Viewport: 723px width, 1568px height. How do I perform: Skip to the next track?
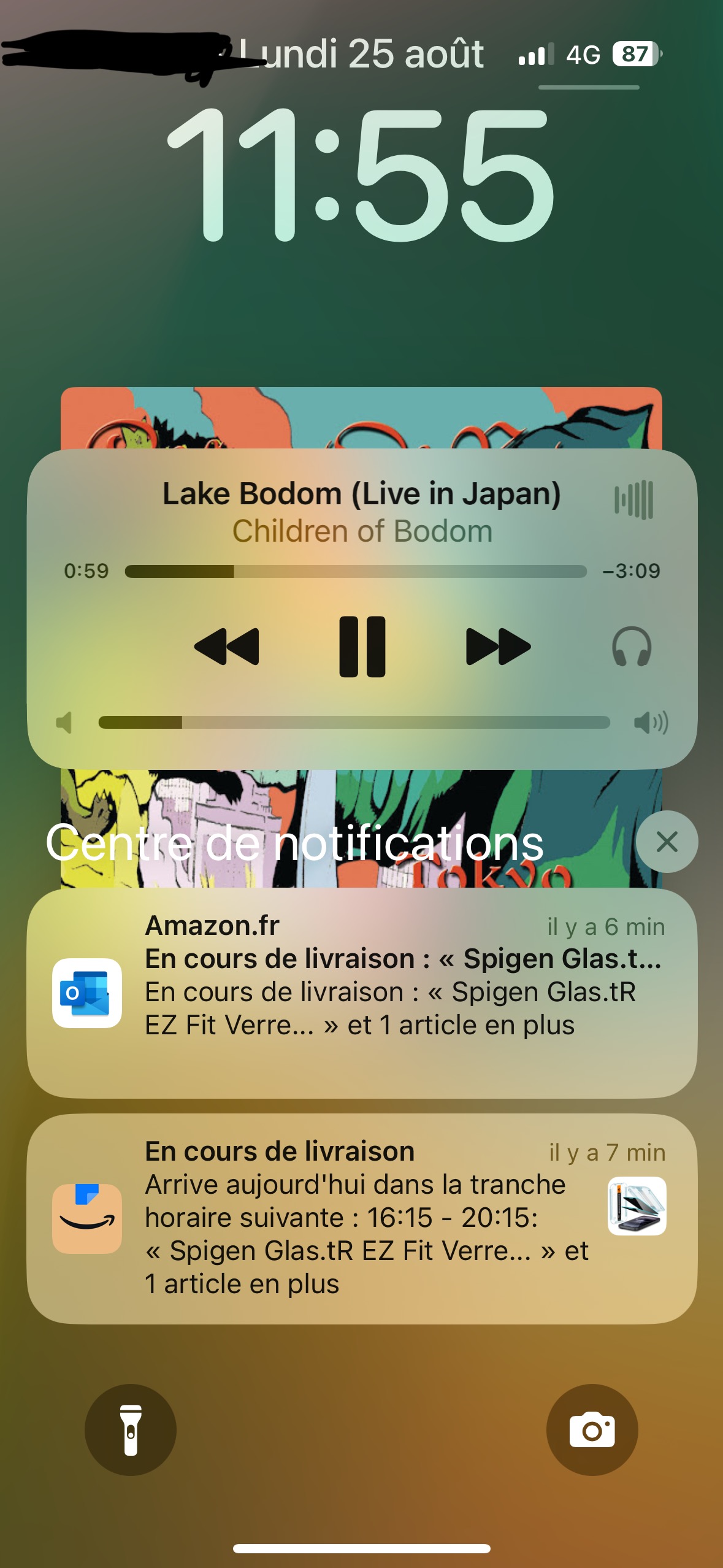pos(498,647)
